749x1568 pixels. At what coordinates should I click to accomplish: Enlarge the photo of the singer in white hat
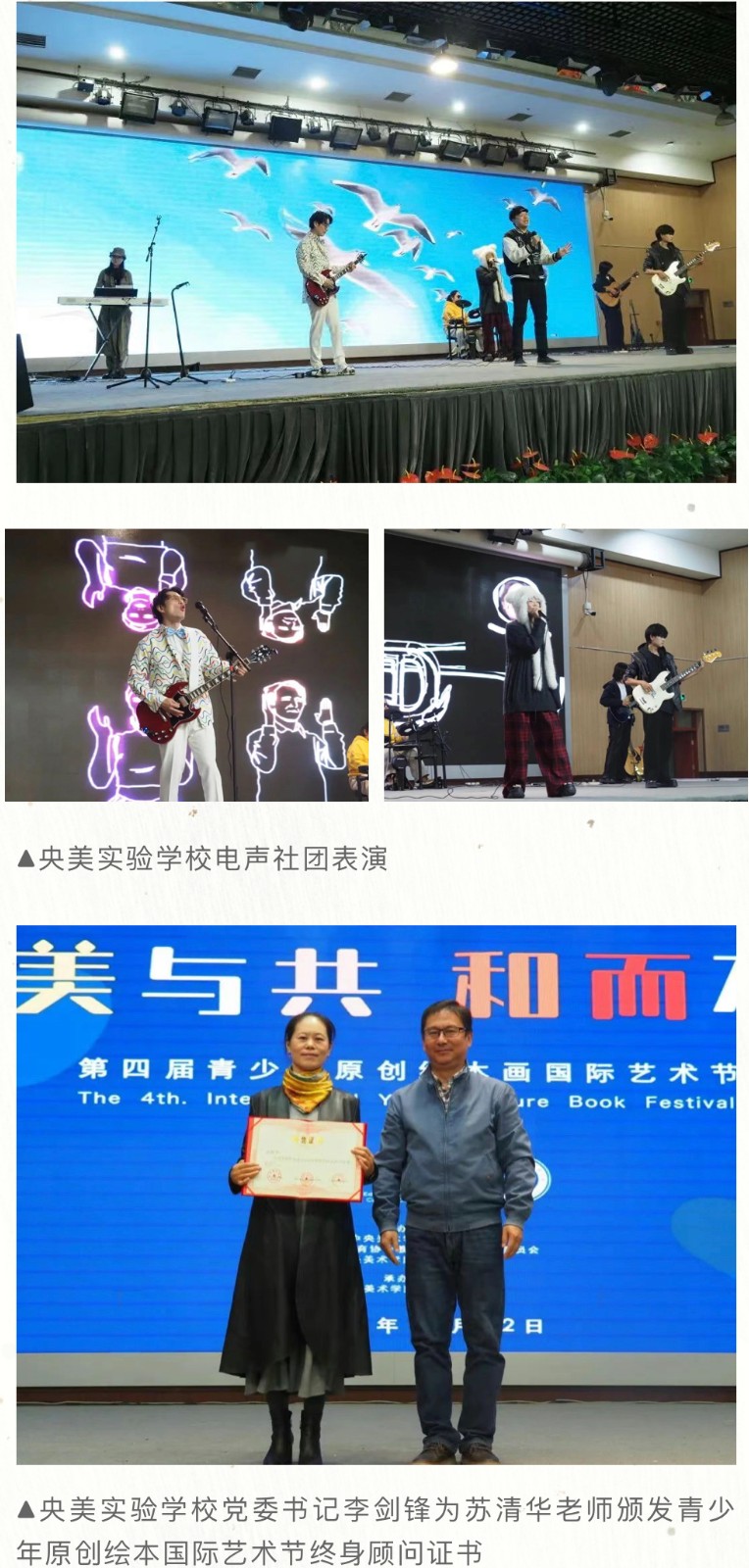(x=565, y=665)
